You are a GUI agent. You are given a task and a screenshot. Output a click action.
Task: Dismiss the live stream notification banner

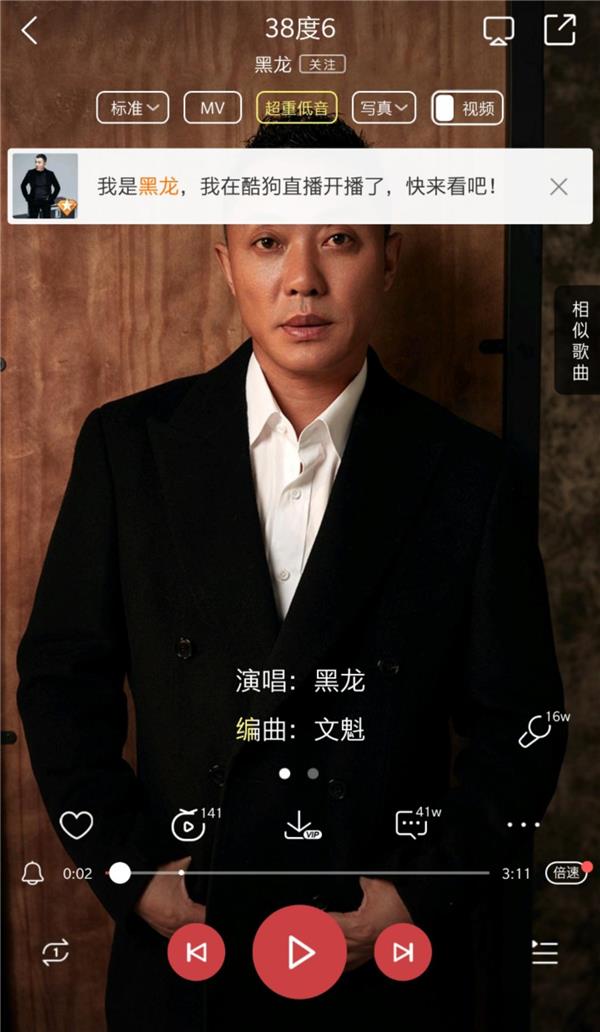coord(559,186)
